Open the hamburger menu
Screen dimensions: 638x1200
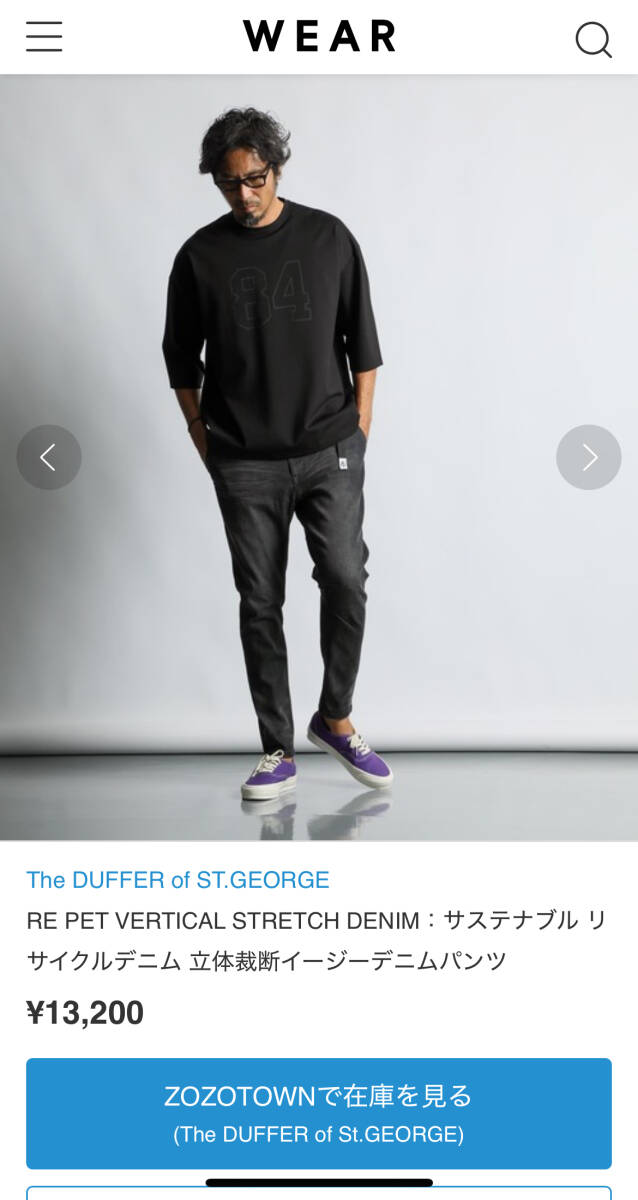(x=44, y=37)
